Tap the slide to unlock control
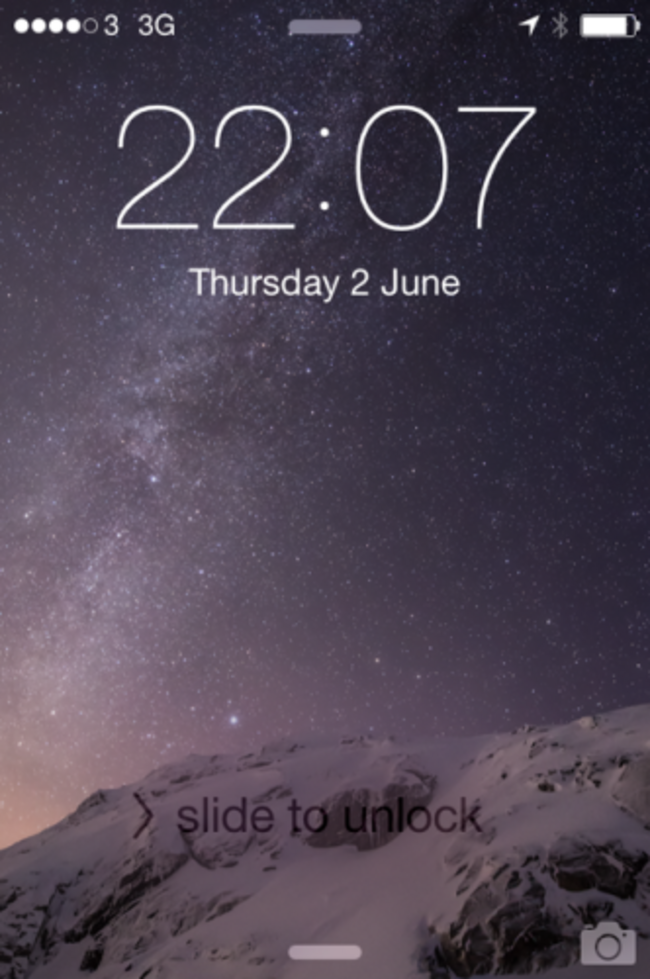The image size is (650, 979). coord(308,817)
